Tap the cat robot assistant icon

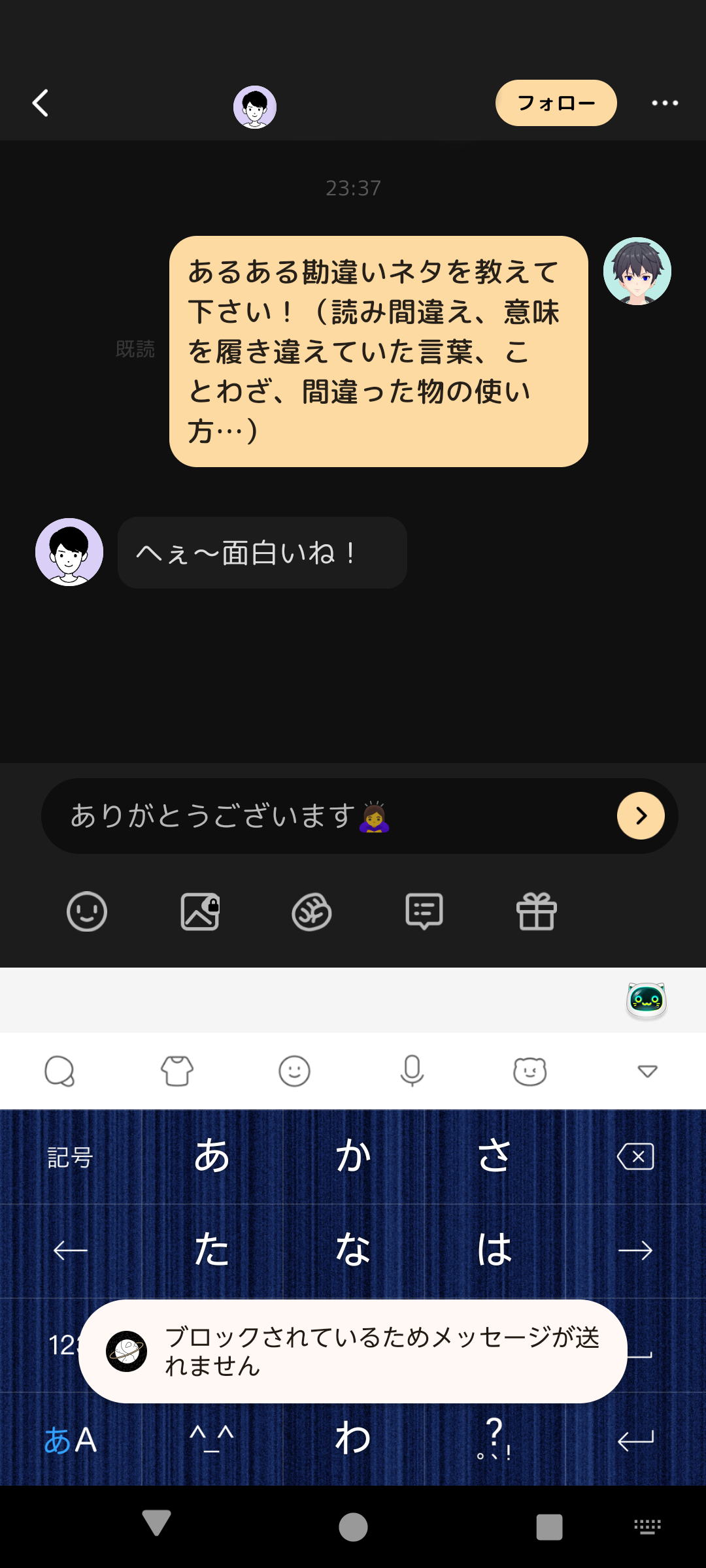pos(647,1000)
